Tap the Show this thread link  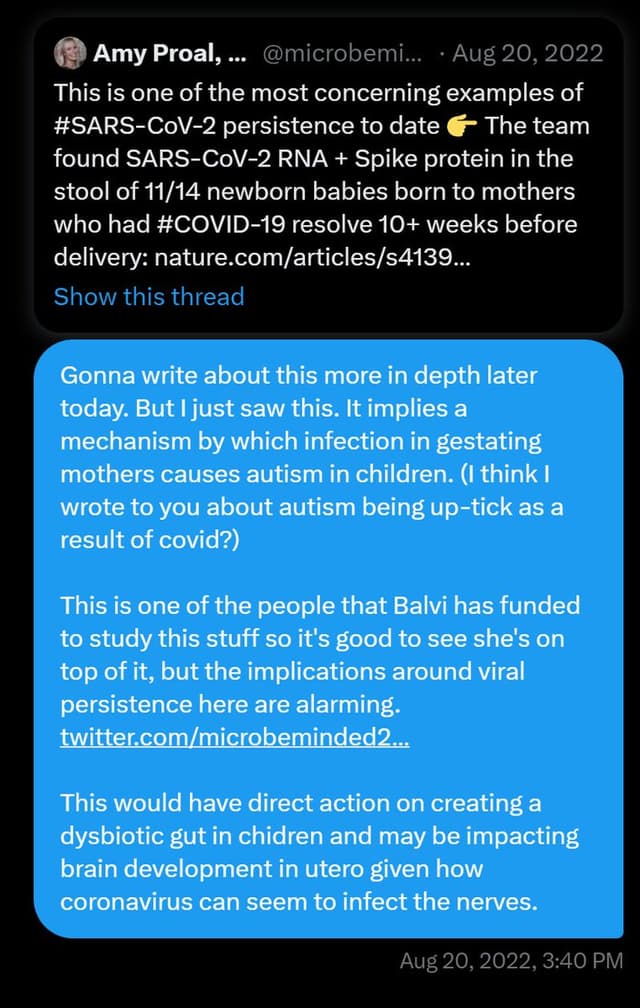(148, 297)
